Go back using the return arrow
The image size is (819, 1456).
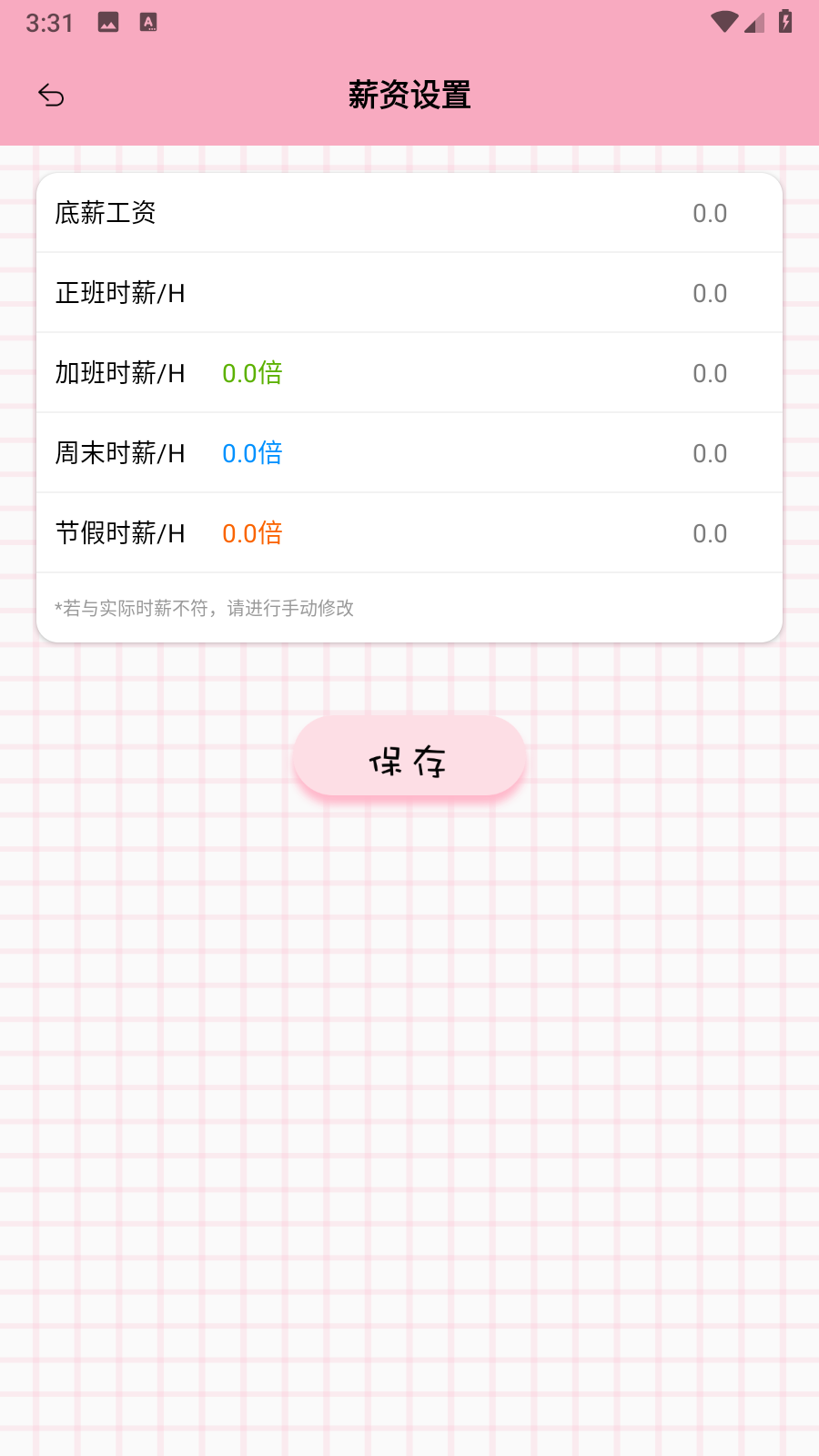(x=51, y=96)
